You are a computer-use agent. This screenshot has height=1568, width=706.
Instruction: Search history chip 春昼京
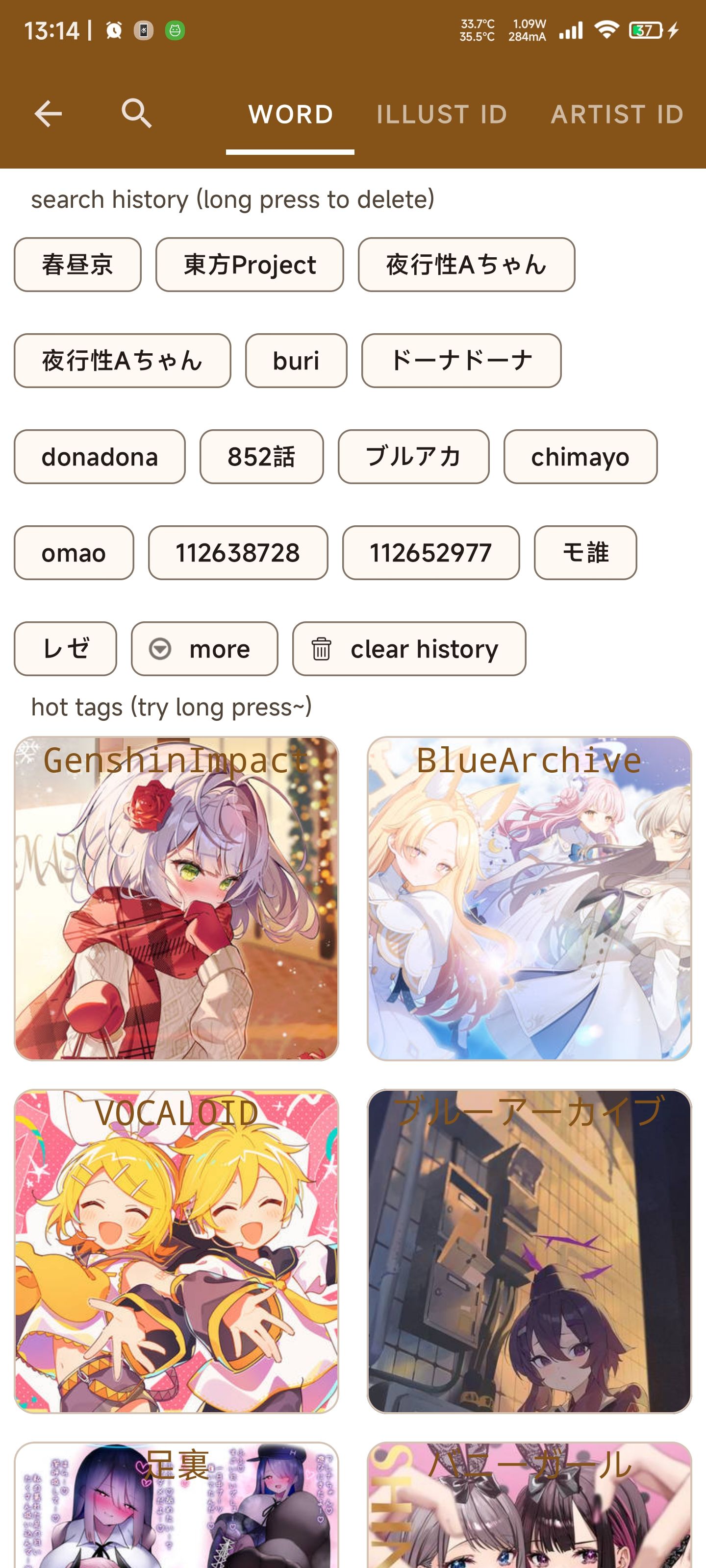tap(77, 265)
